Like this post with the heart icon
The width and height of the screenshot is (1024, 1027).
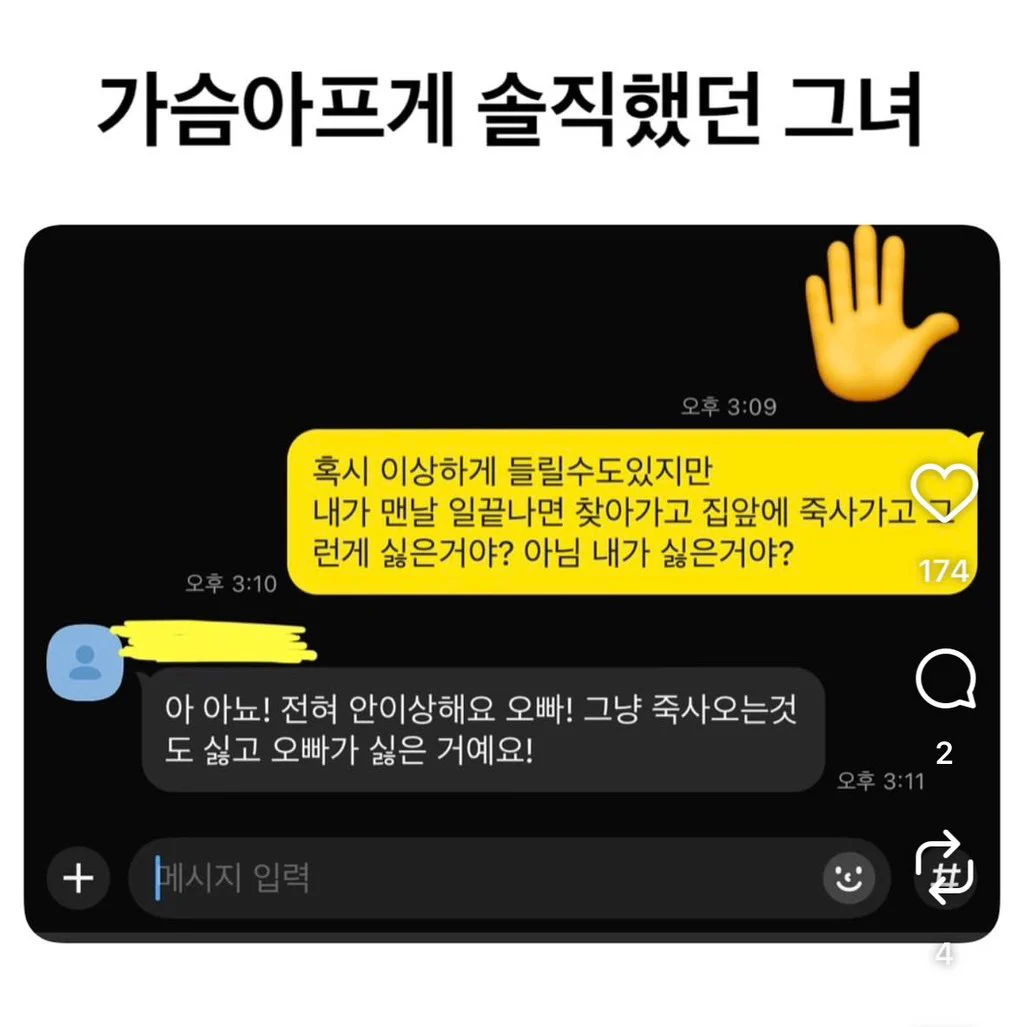(x=945, y=490)
